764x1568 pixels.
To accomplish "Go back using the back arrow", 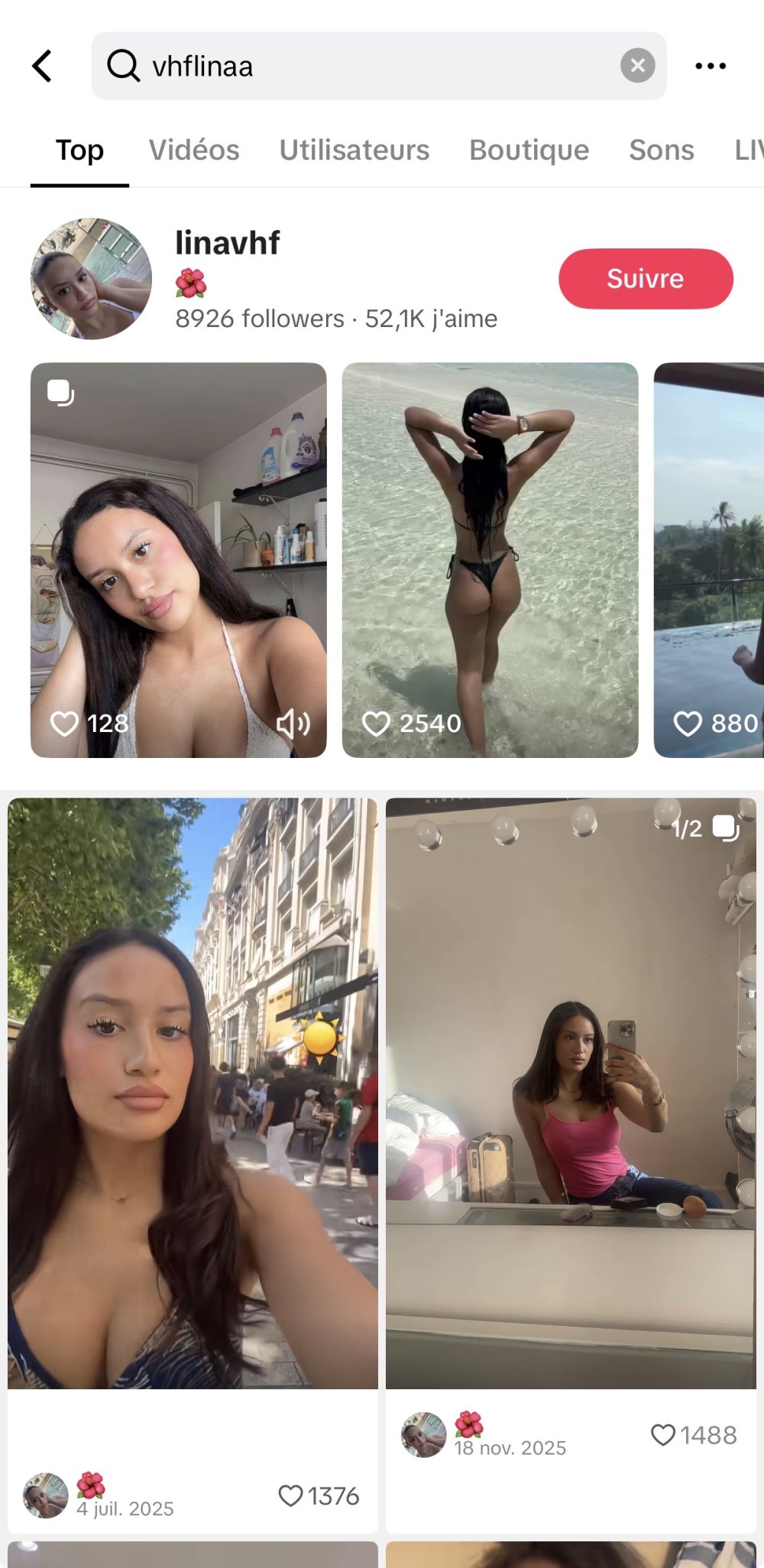I will point(43,66).
